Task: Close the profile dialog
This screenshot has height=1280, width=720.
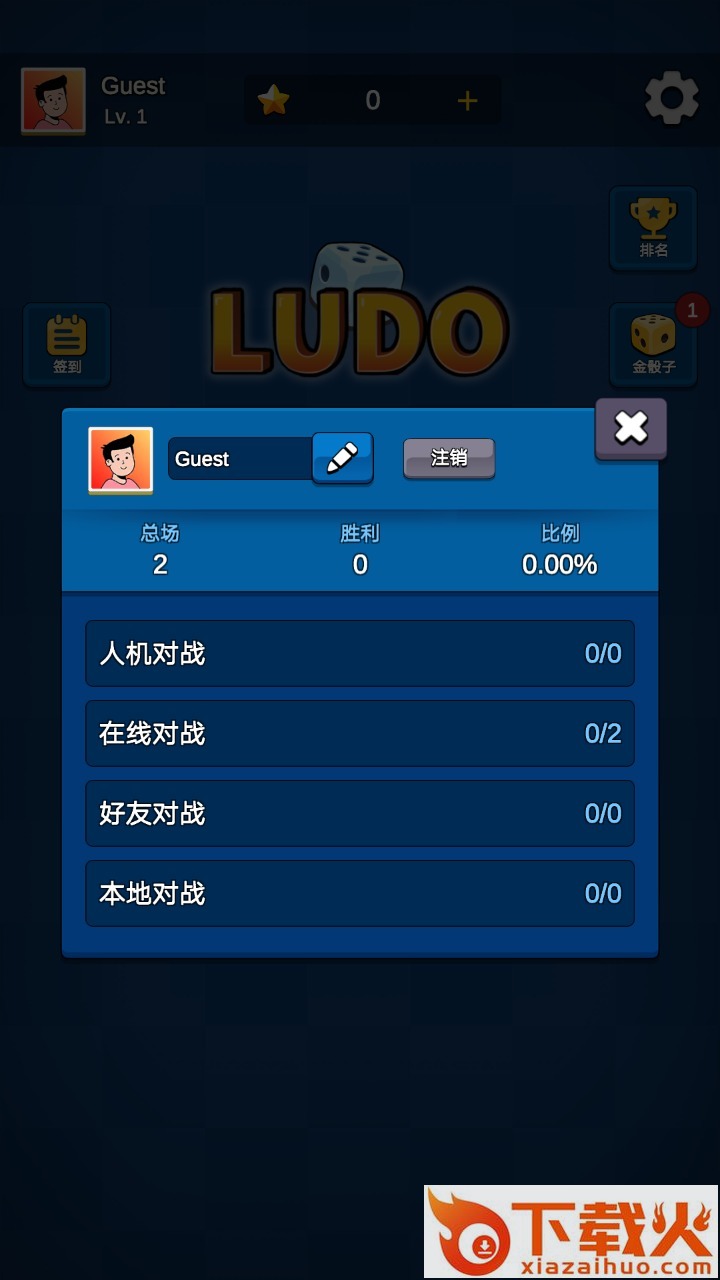Action: point(631,428)
